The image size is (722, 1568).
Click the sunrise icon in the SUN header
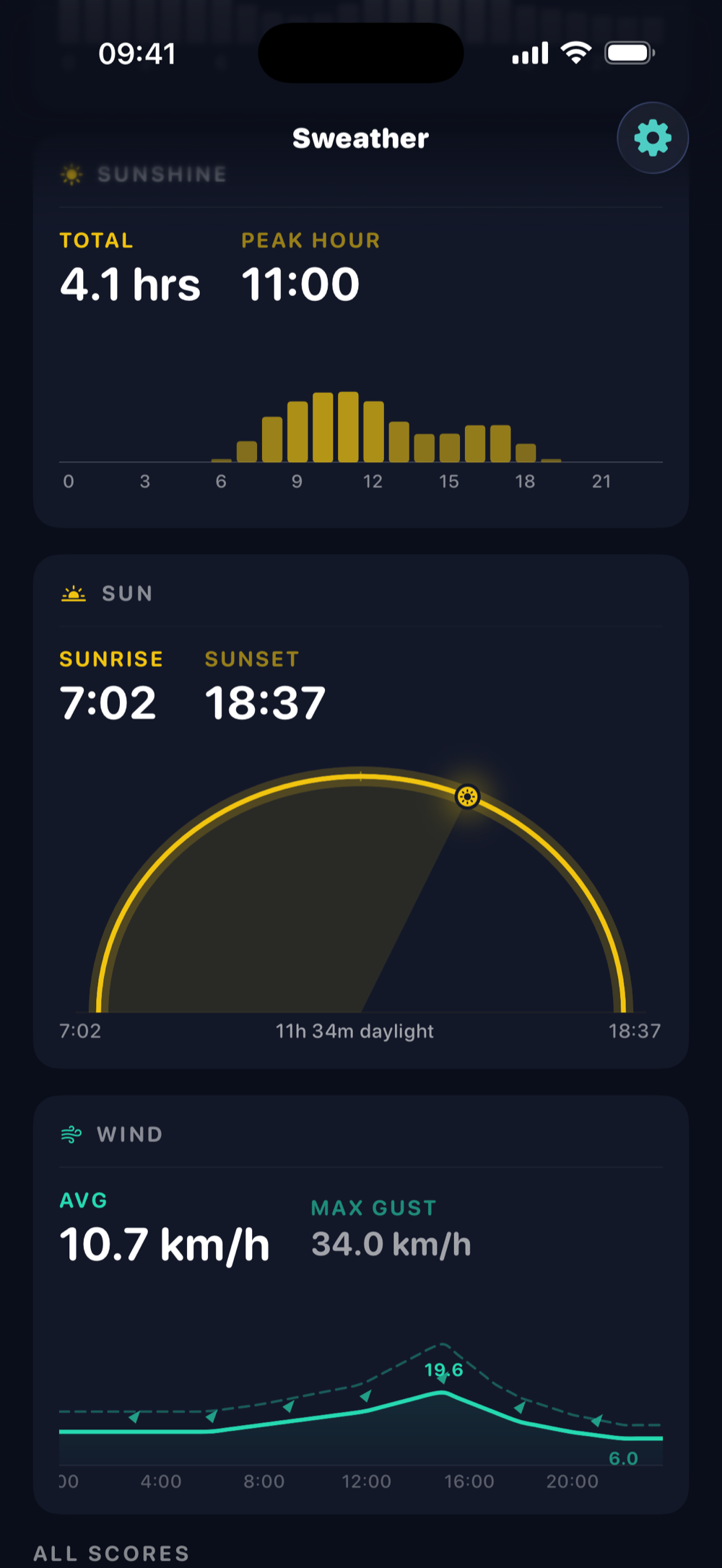(x=72, y=593)
